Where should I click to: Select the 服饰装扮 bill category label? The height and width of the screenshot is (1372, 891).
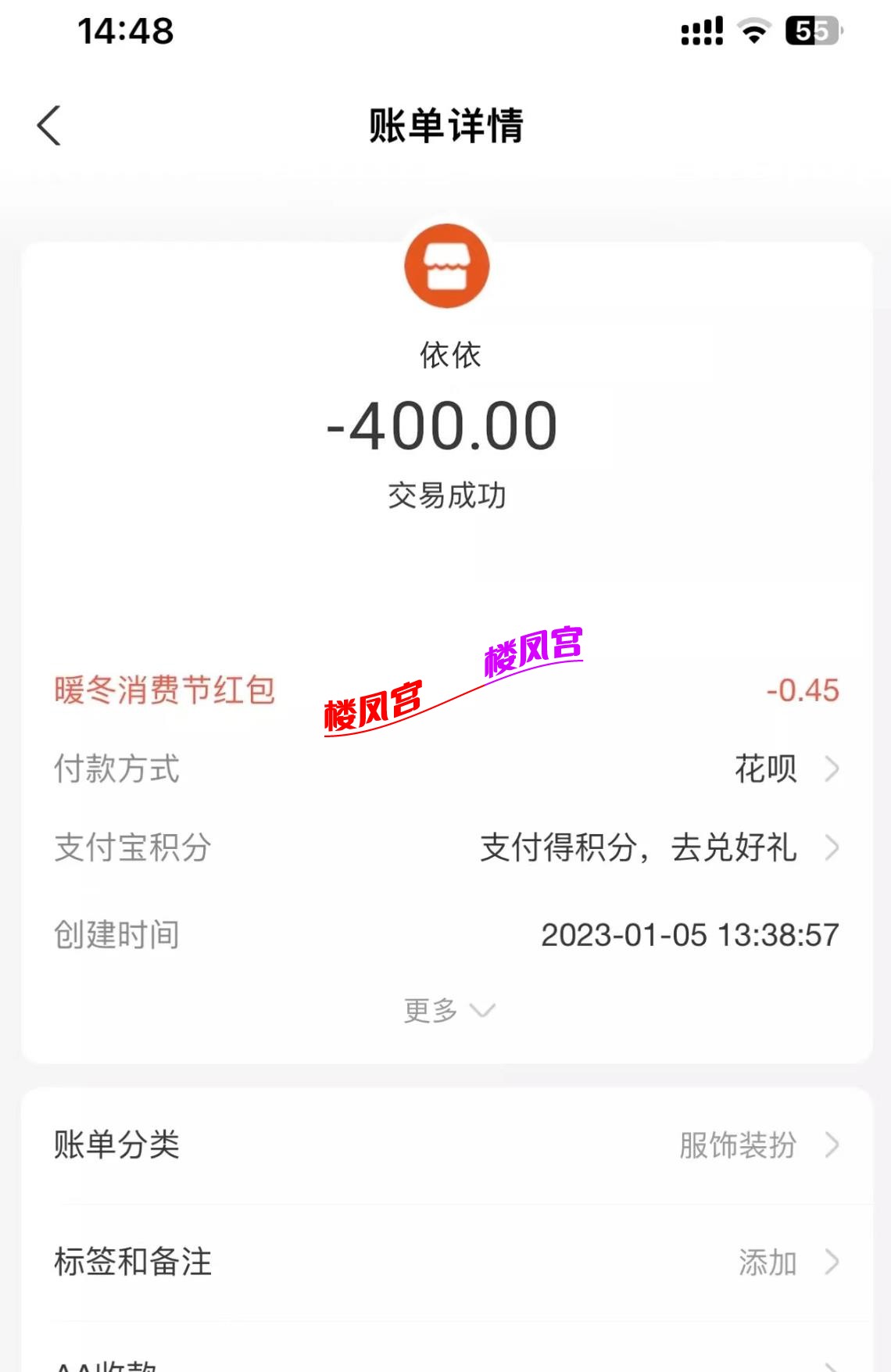coord(736,1147)
